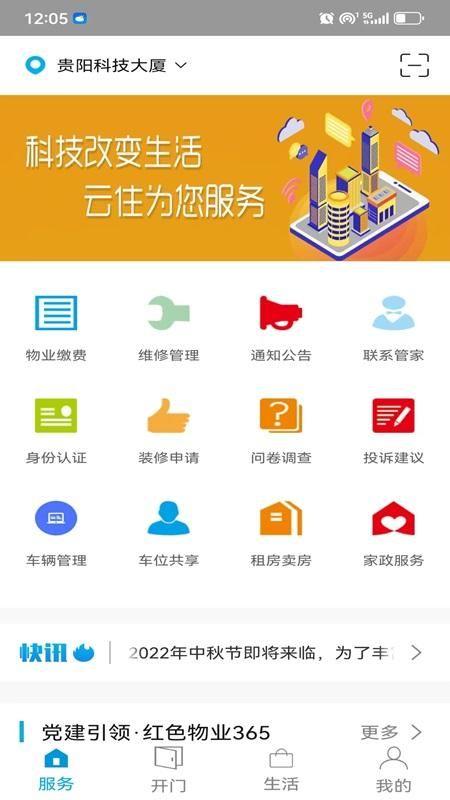Open 物业缴费 property fee payment
450x800 pixels.
point(56,329)
